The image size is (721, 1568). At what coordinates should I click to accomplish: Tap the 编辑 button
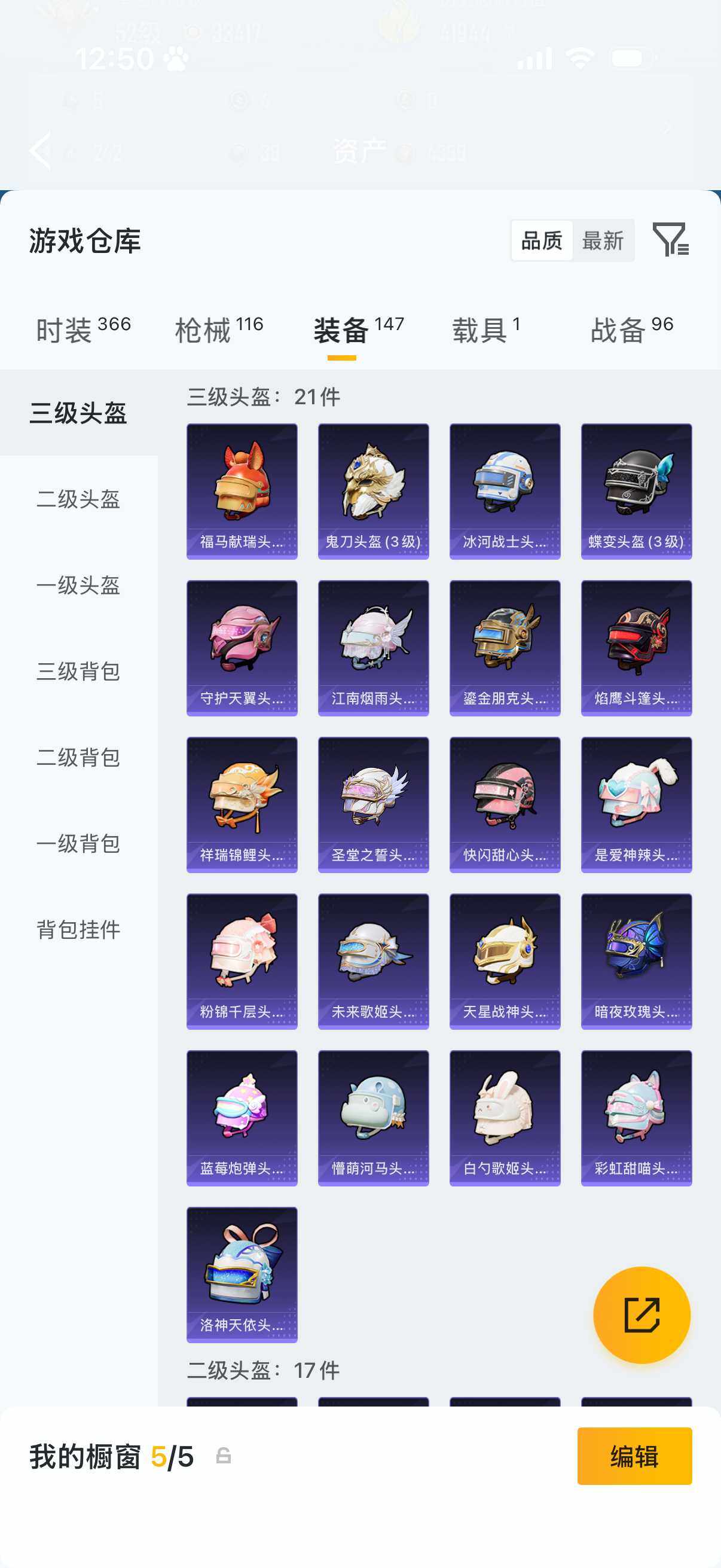point(634,1456)
